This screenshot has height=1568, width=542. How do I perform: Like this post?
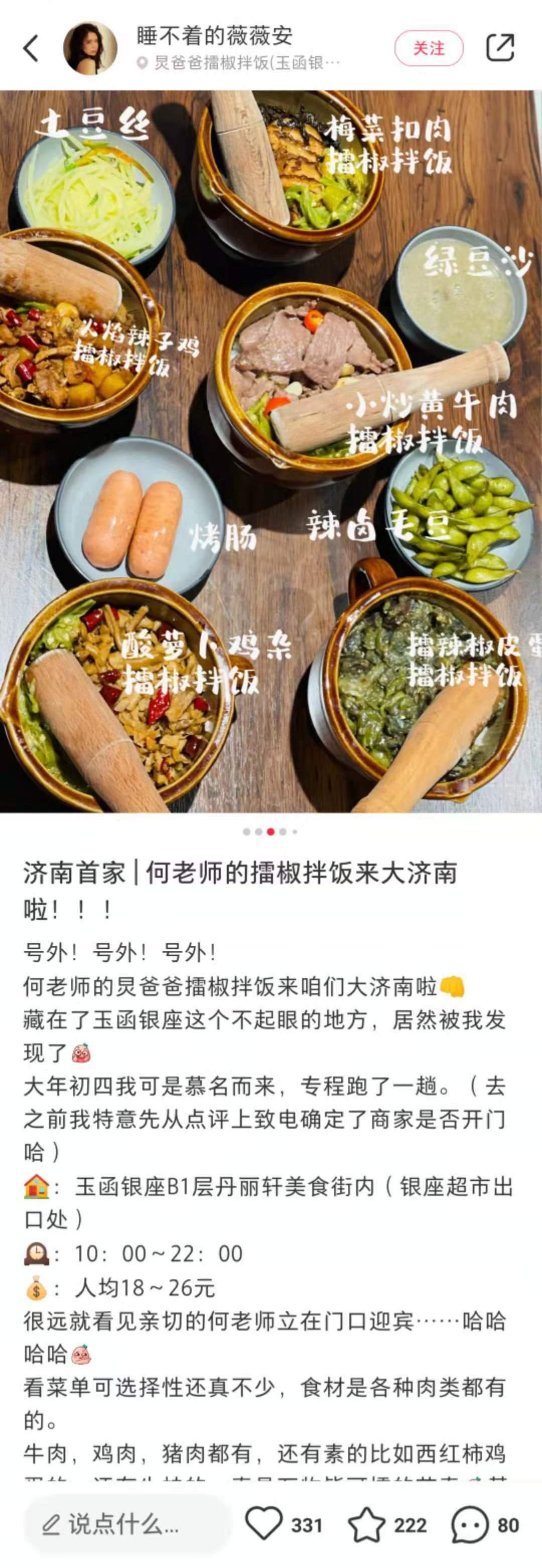(264, 1524)
